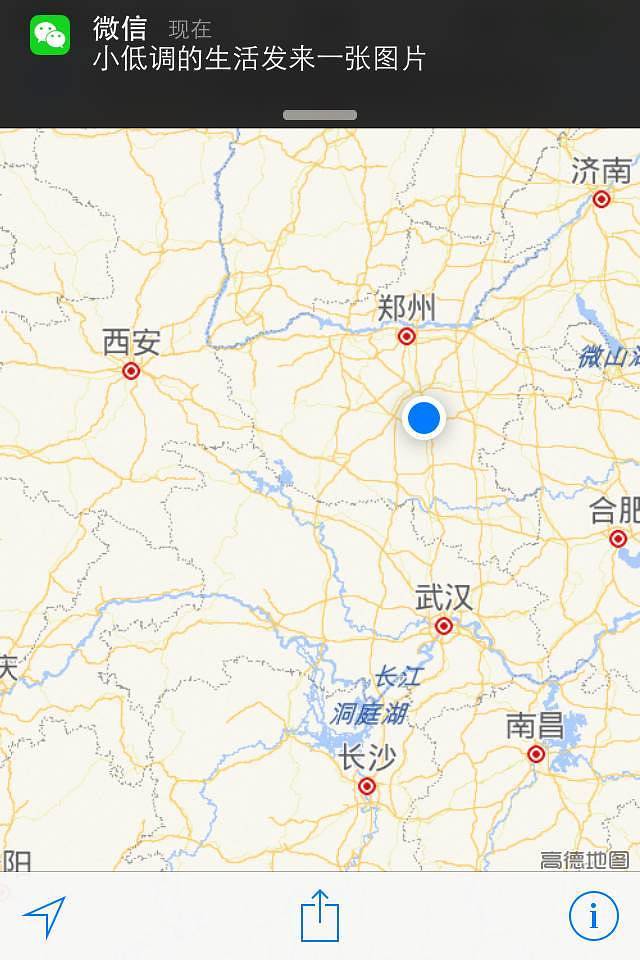This screenshot has width=640, height=960.
Task: Open the share sheet
Action: pos(320,916)
